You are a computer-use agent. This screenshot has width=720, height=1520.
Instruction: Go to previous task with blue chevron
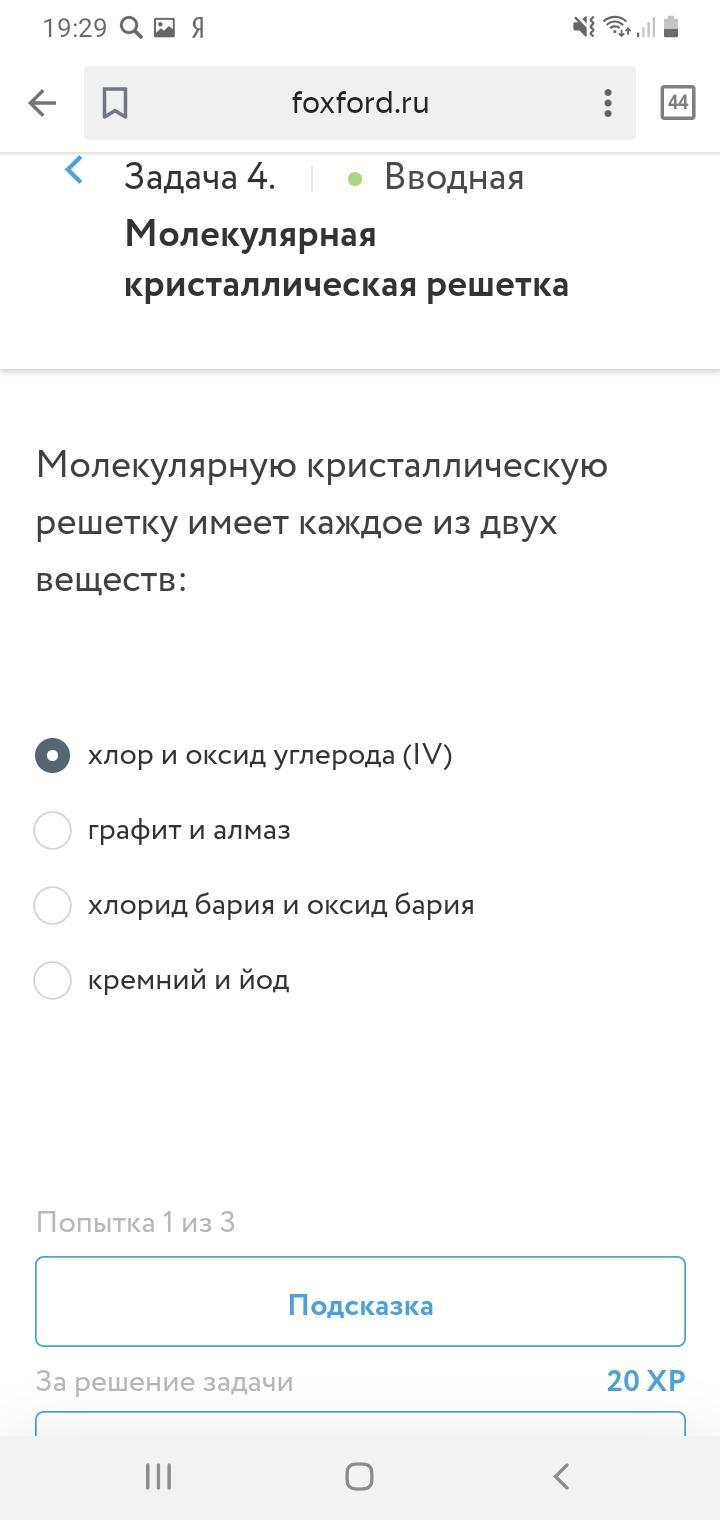point(73,170)
